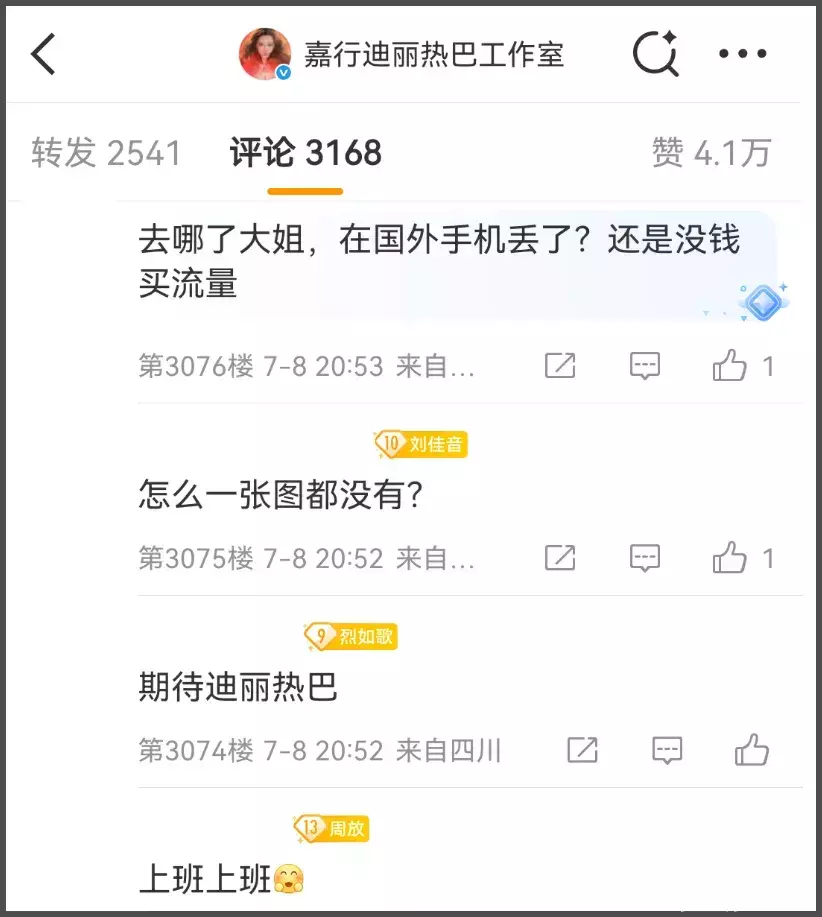Reply to the comment on floor 第3076楼
Viewport: 822px width, 917px height.
pyautogui.click(x=645, y=366)
